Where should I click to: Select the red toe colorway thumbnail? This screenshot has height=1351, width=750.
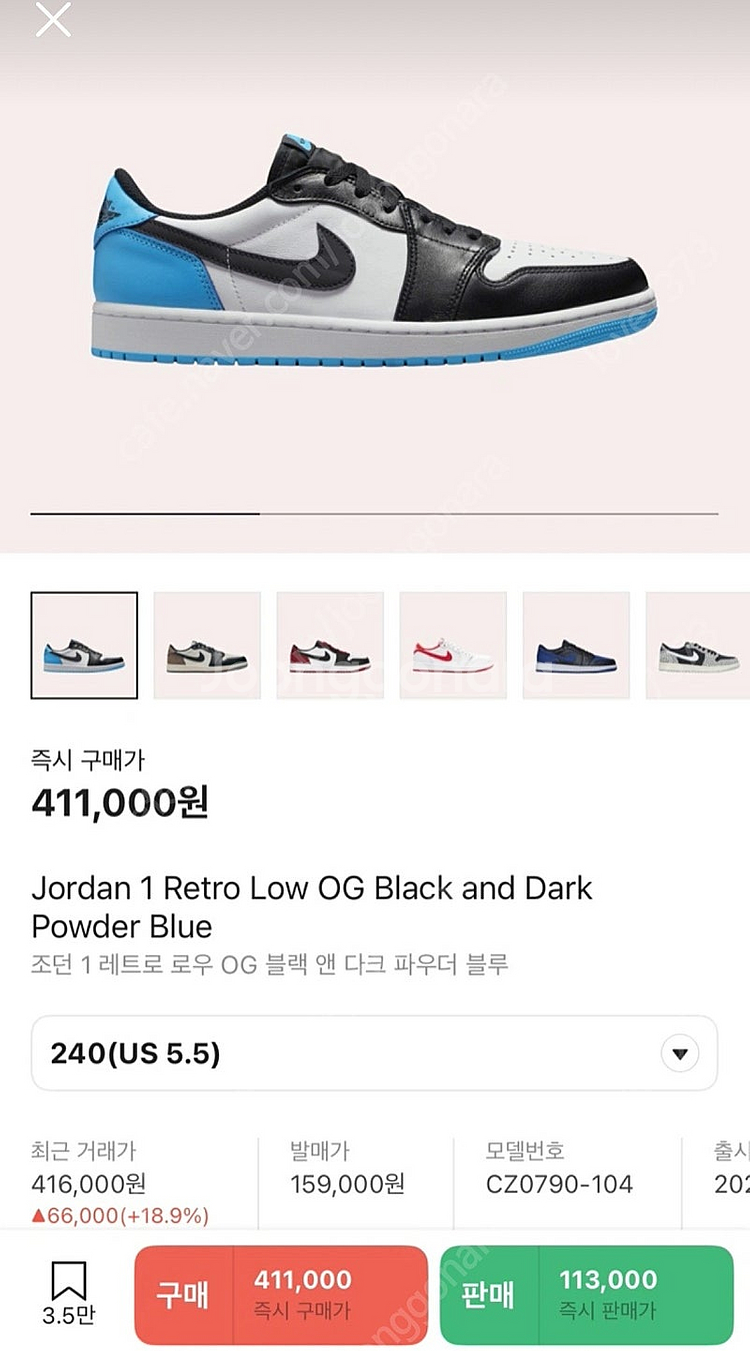click(x=330, y=644)
